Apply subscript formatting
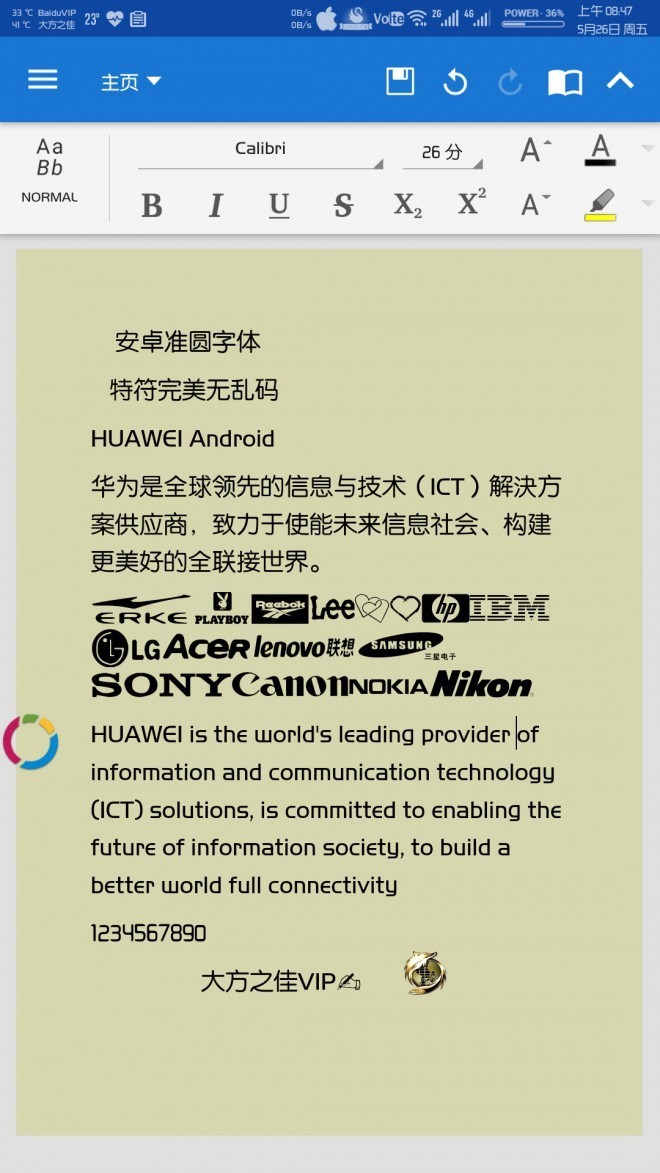Viewport: 660px width, 1173px height. click(x=407, y=205)
